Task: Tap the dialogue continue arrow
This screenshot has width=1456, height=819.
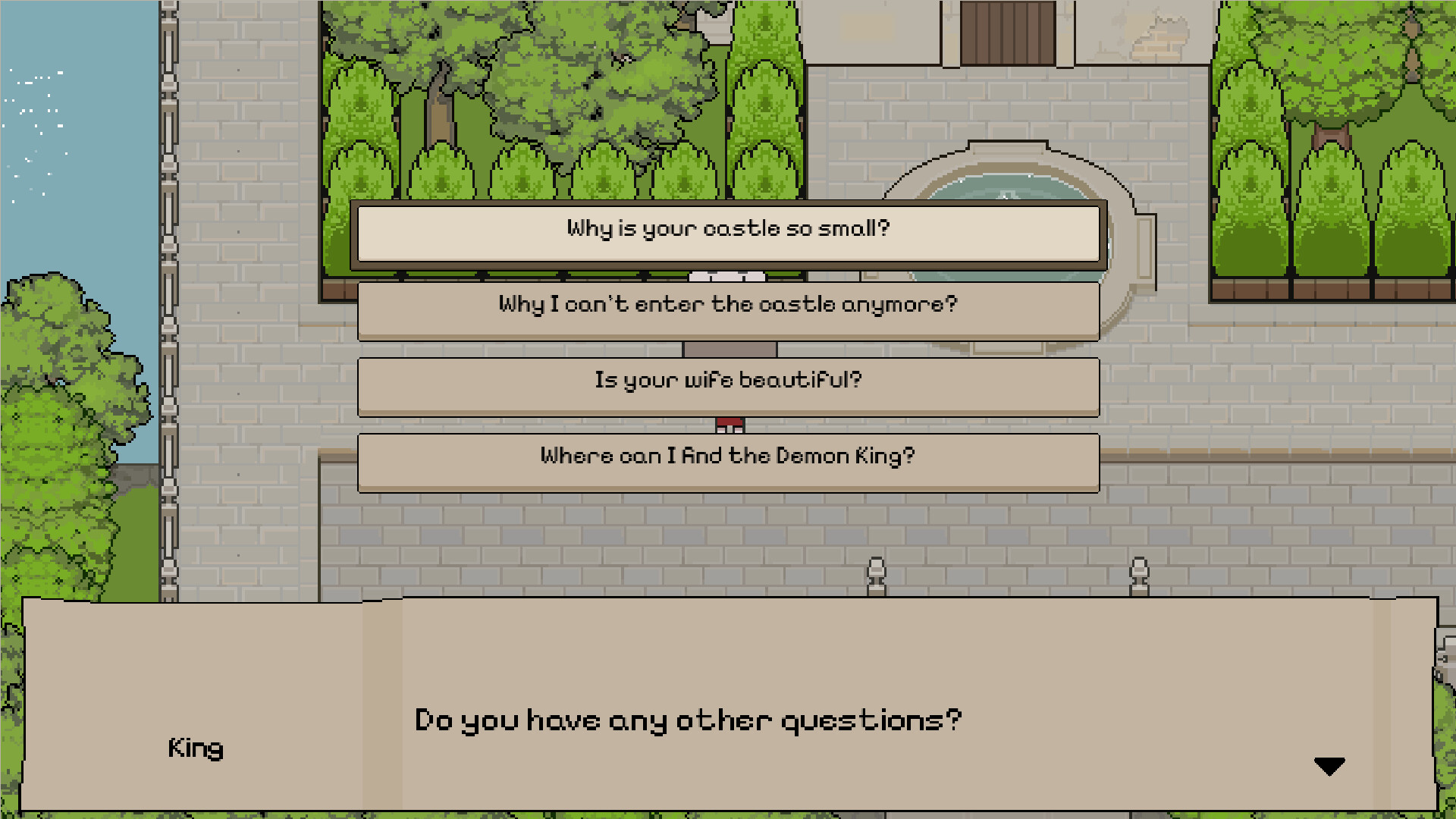Action: tap(1329, 766)
